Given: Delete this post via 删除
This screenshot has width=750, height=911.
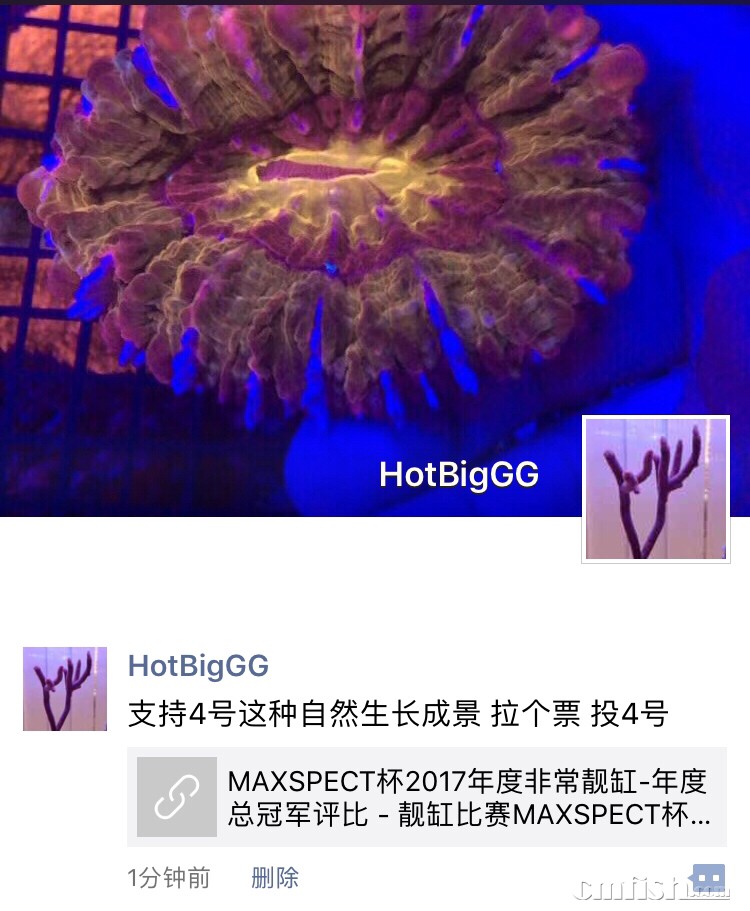Looking at the screenshot, I should [275, 878].
